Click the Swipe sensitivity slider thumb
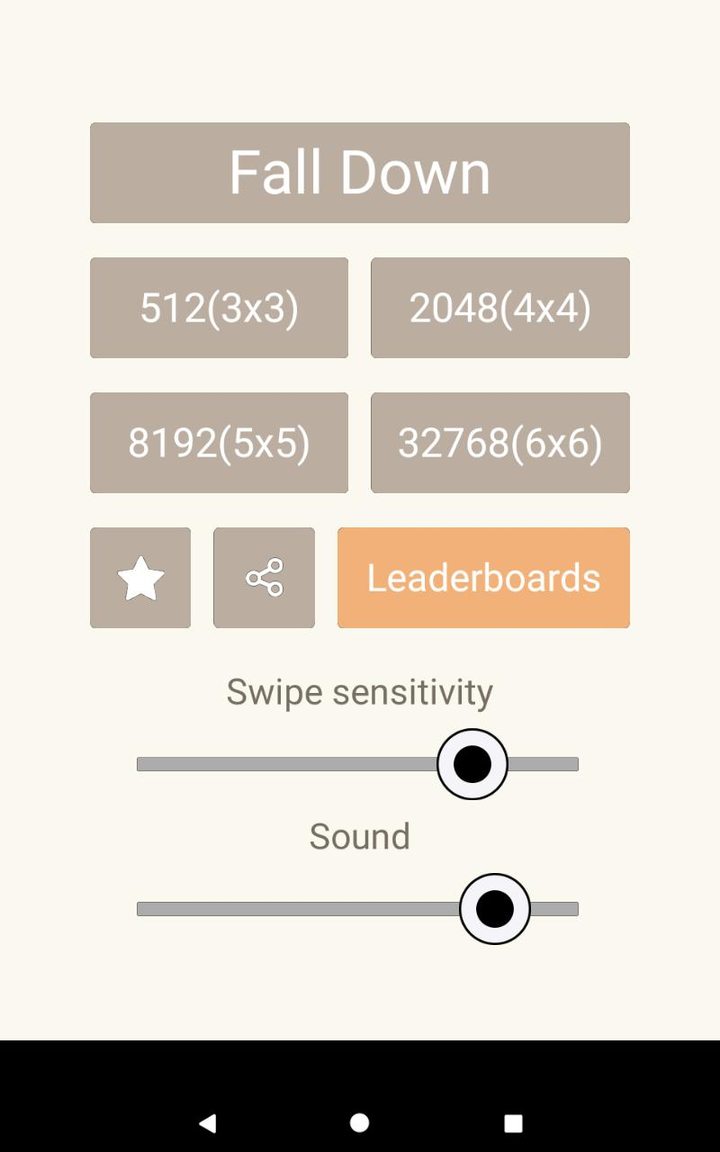 pos(470,764)
